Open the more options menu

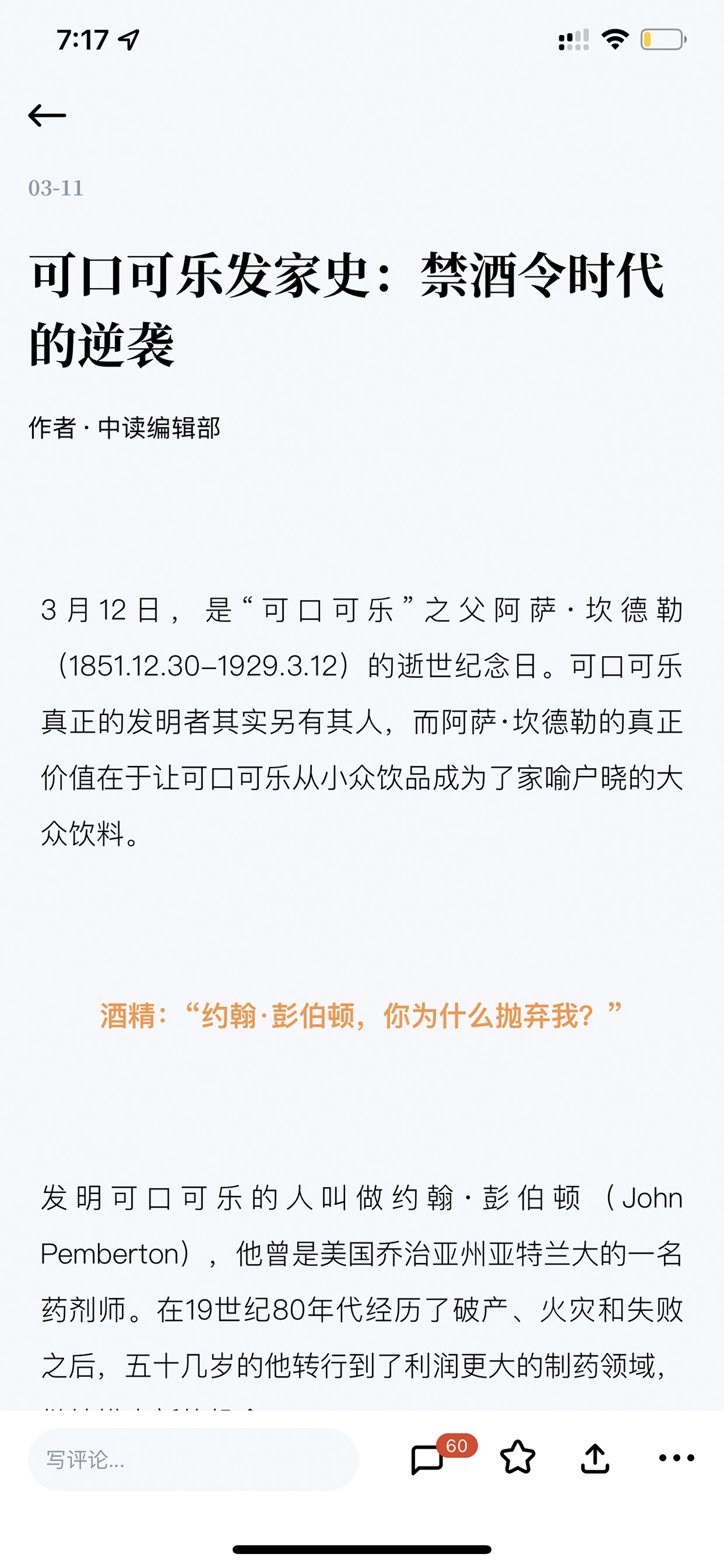tap(677, 1458)
